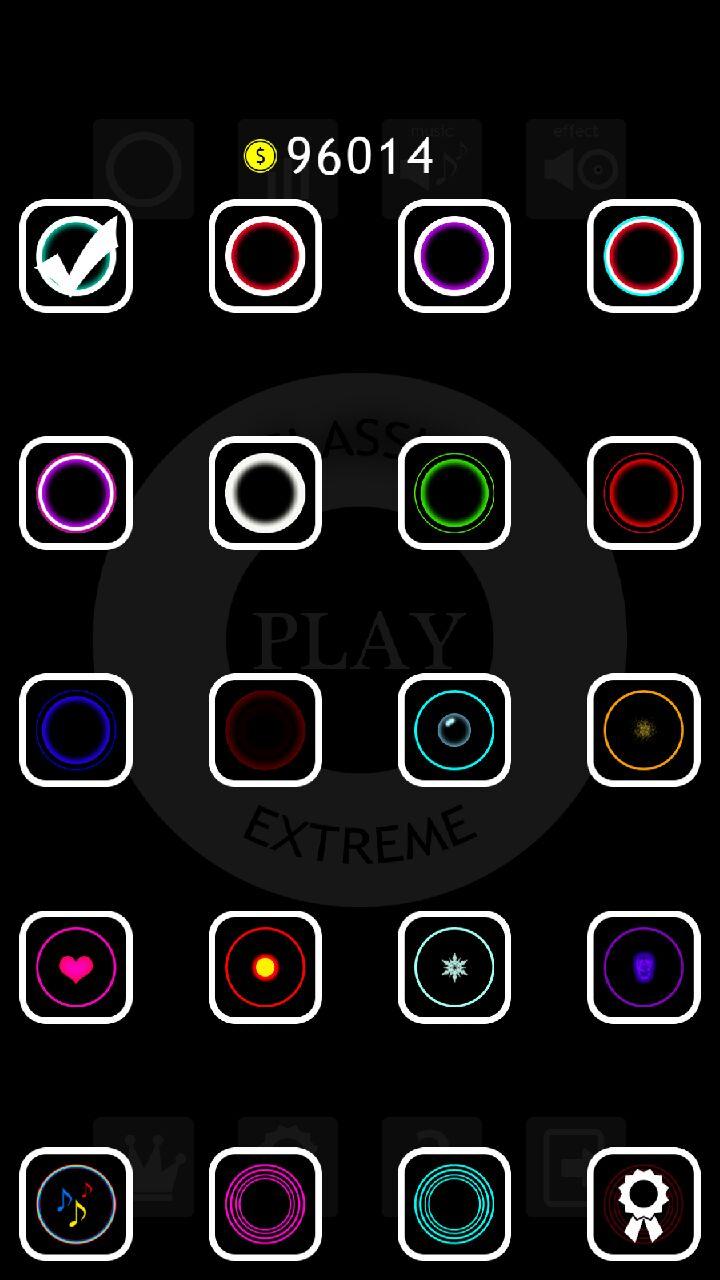Select the cyan concentric rings skin
The width and height of the screenshot is (720, 1280).
[454, 1204]
